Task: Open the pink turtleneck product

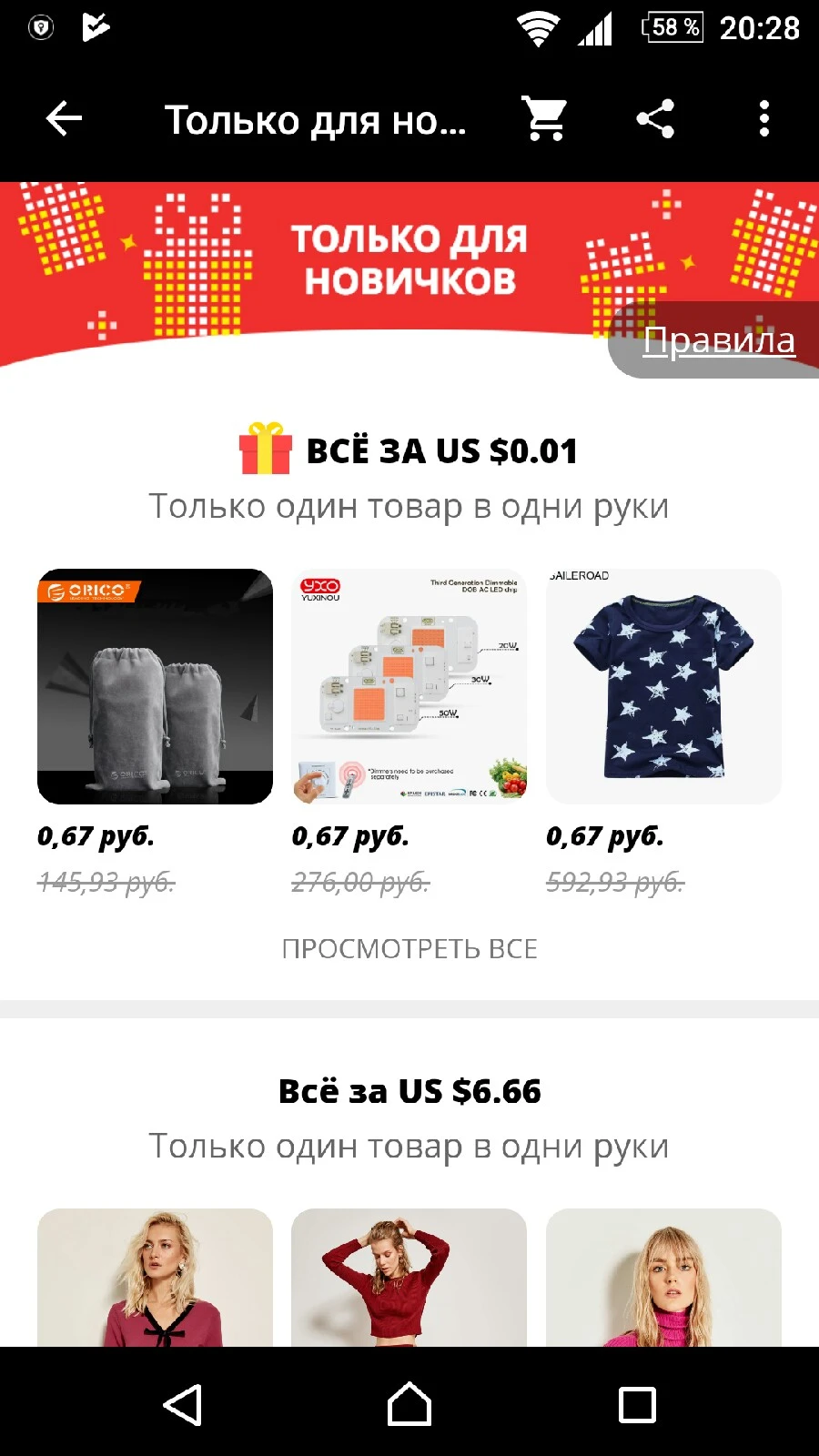Action: [x=663, y=1278]
